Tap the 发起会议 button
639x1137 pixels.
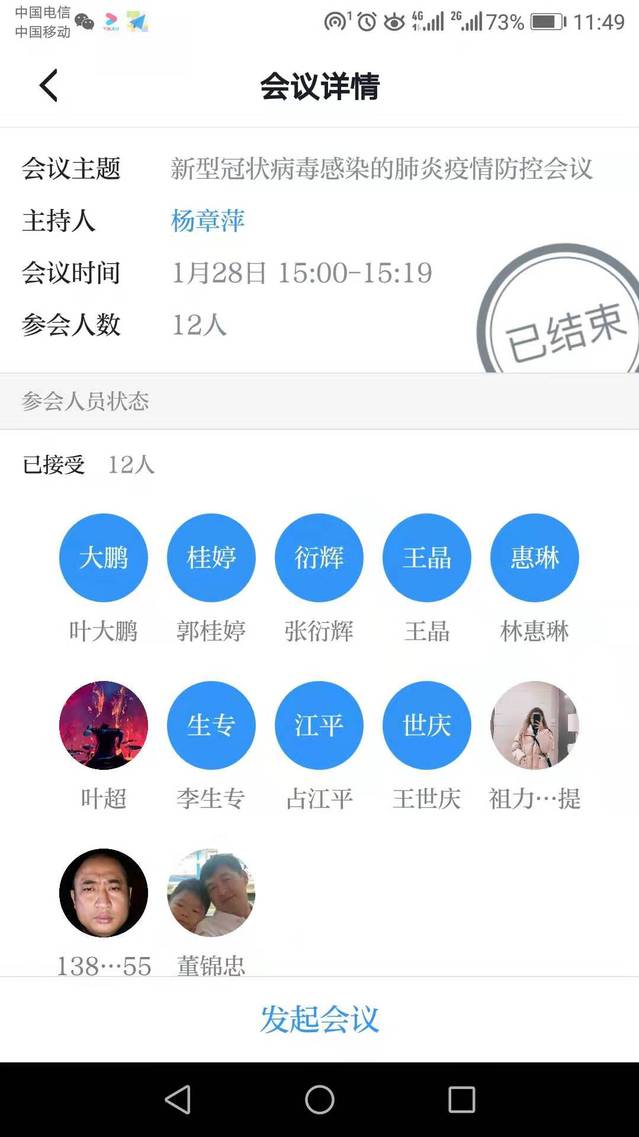(x=319, y=1019)
